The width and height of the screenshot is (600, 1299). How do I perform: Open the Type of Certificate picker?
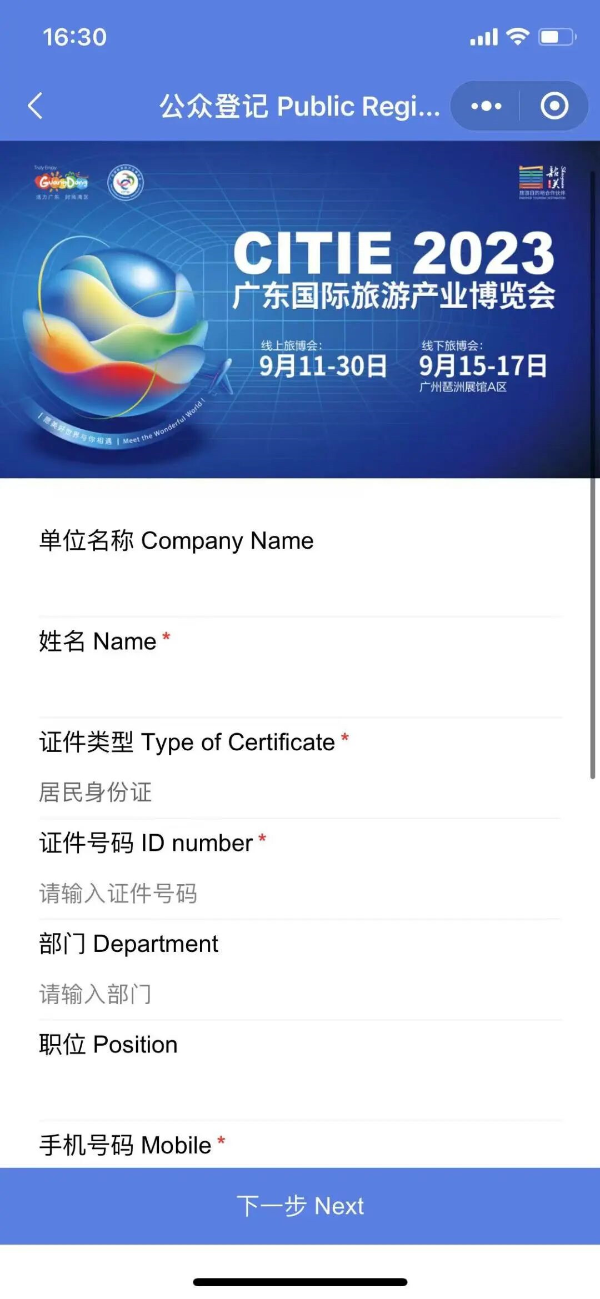tap(300, 793)
